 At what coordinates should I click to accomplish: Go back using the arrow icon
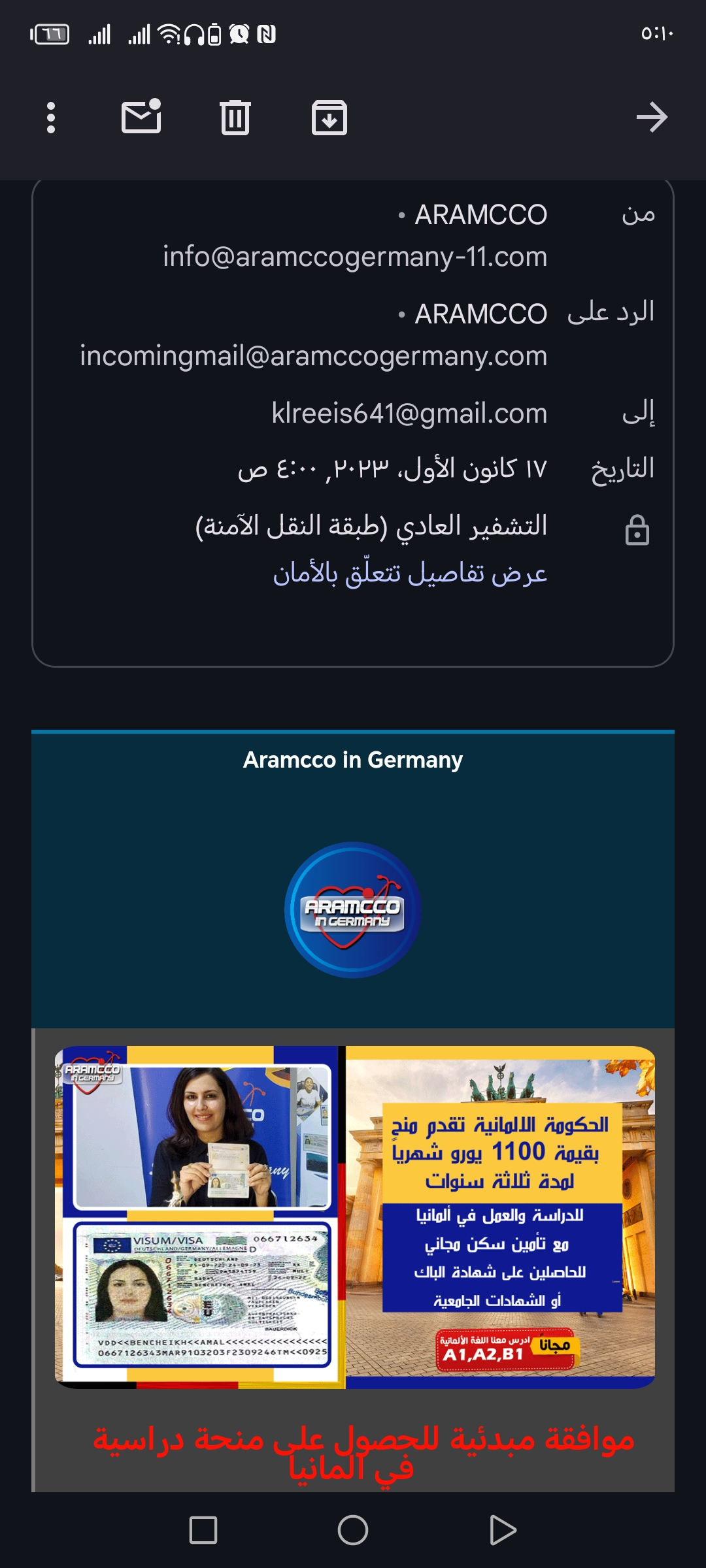click(x=652, y=118)
